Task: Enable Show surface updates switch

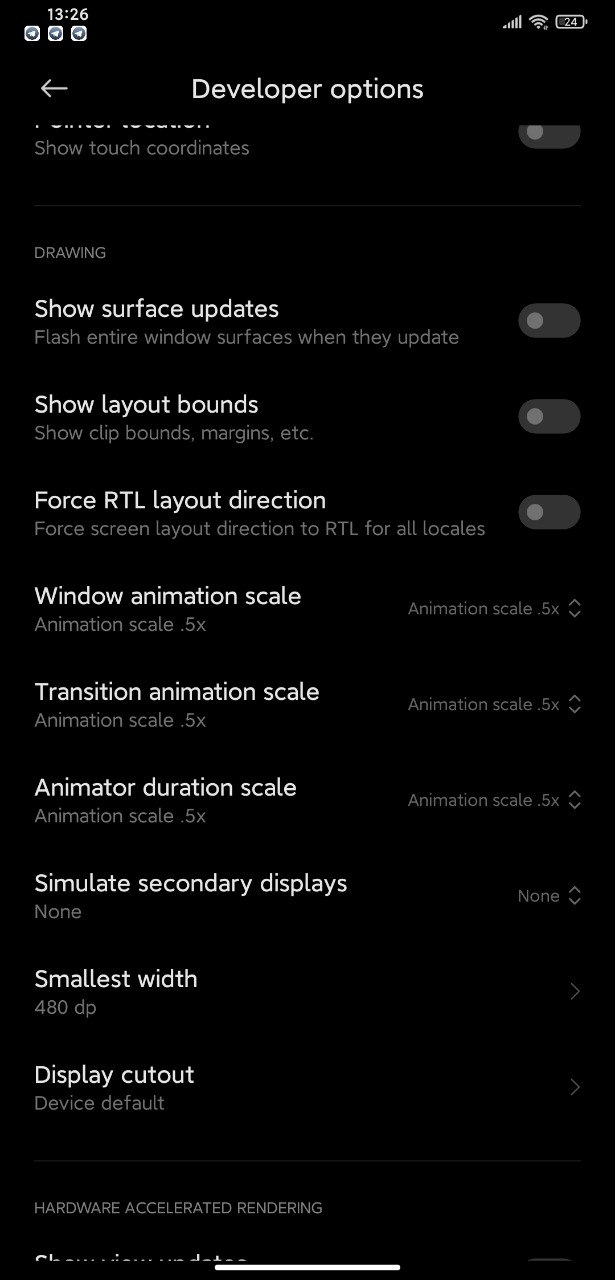Action: [x=549, y=321]
